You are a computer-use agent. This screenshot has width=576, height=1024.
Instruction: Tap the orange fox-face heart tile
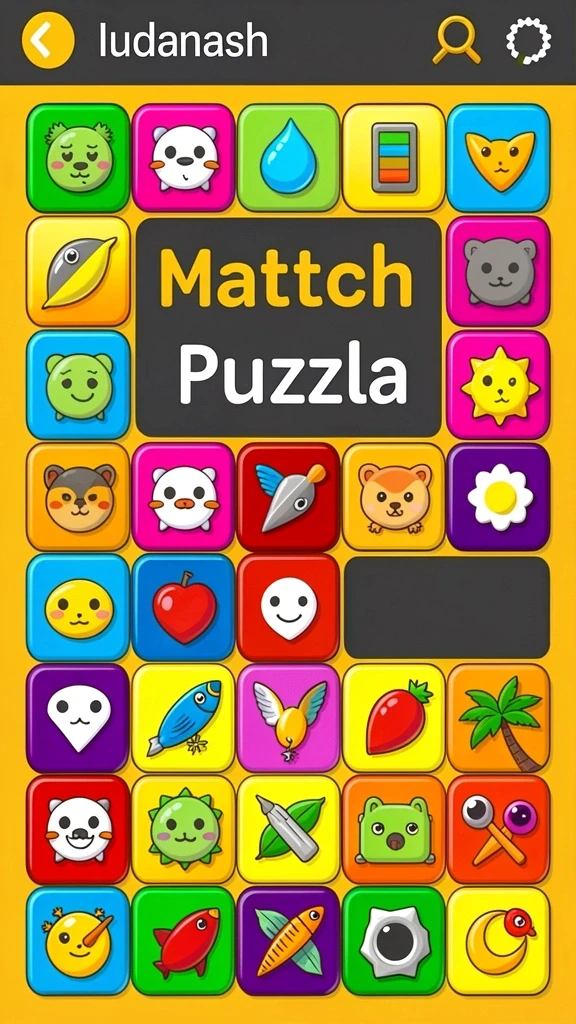(499, 157)
